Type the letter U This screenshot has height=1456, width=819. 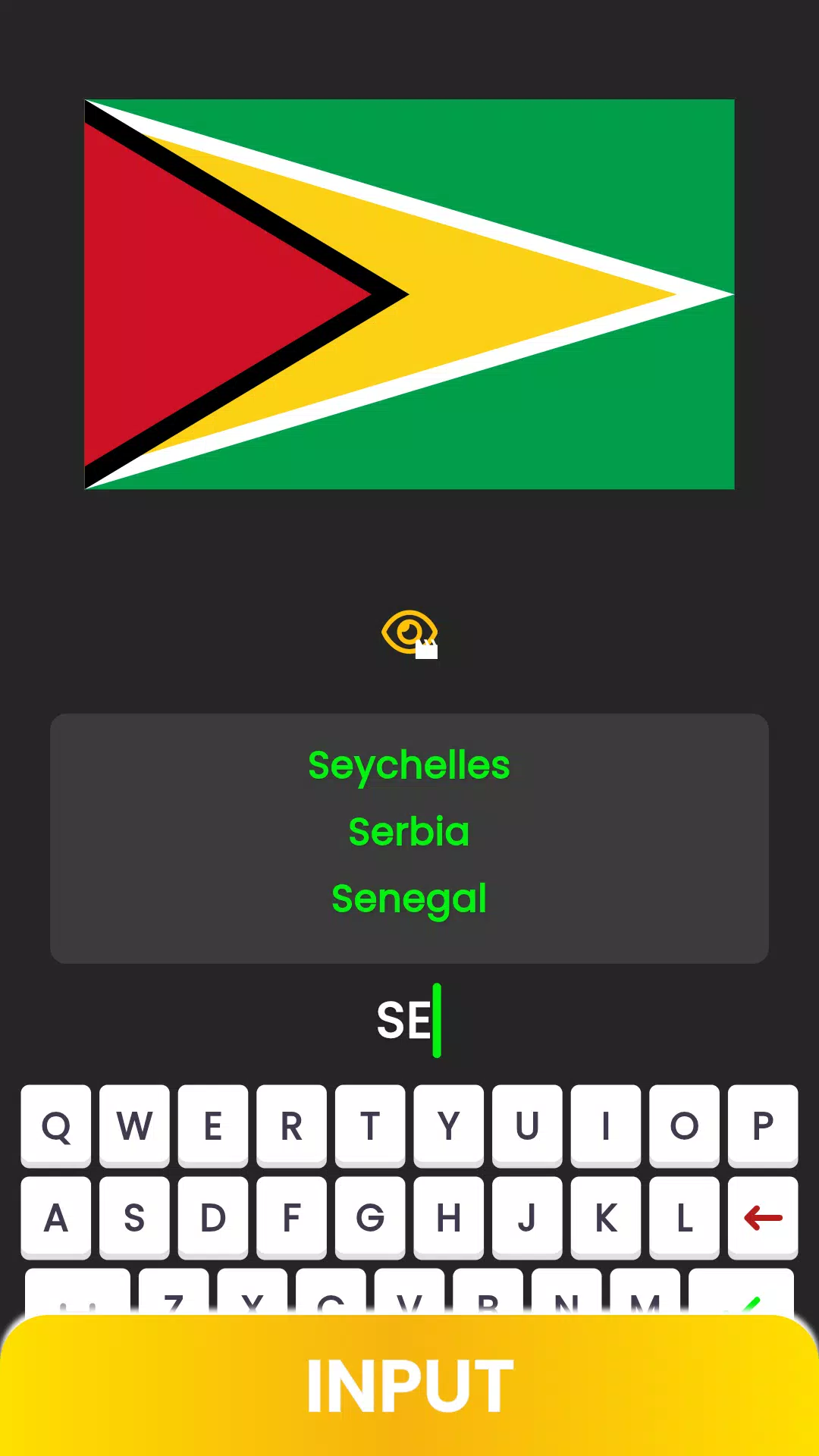click(527, 1126)
